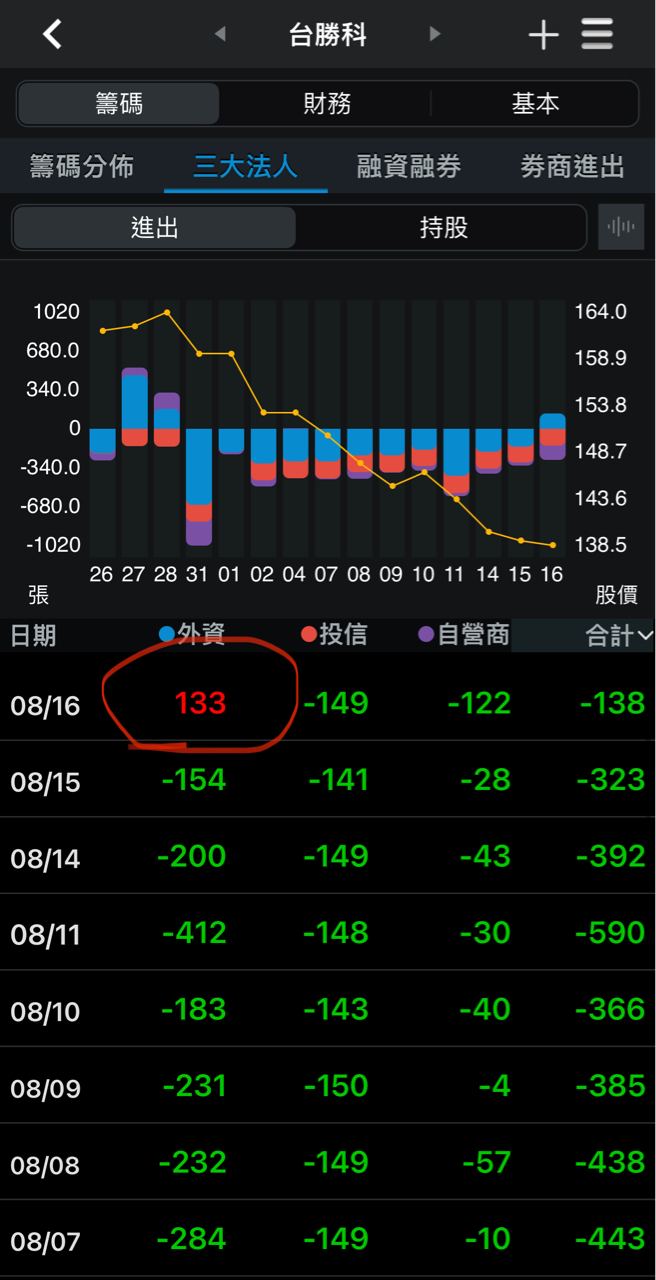Open the 融資融券 tab

pyautogui.click(x=409, y=167)
